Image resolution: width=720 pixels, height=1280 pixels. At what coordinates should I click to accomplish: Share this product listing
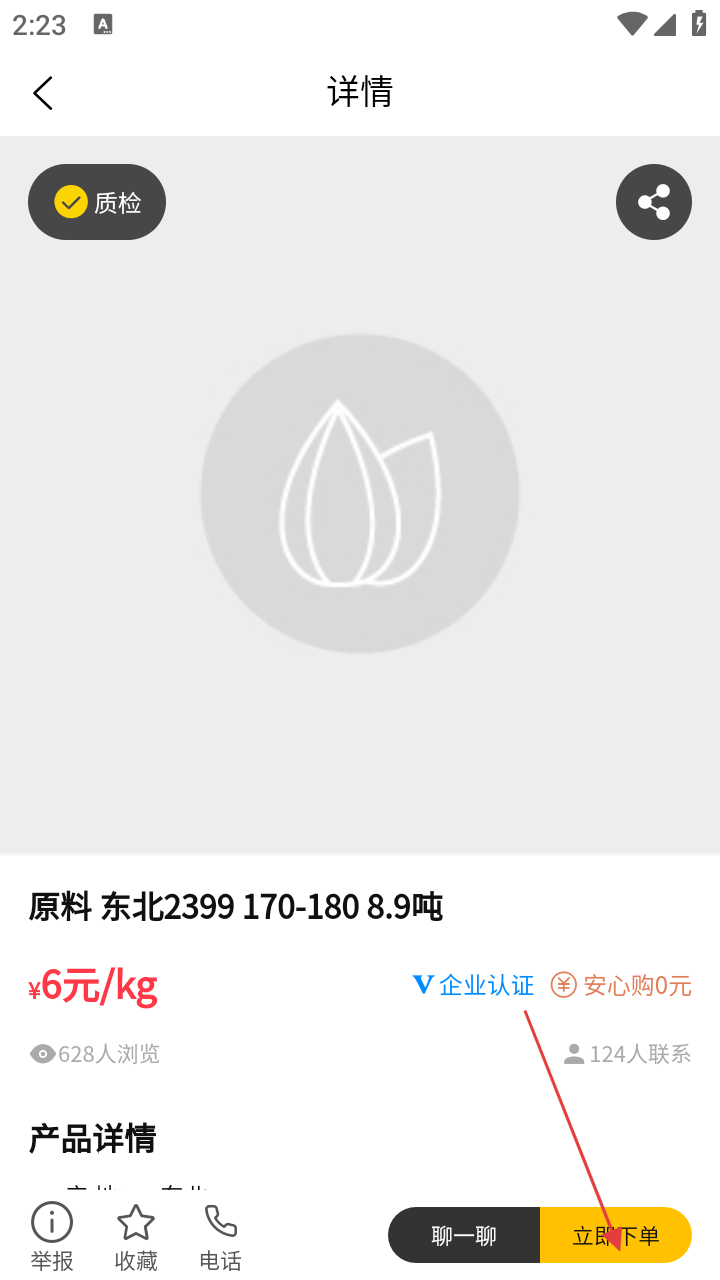coord(654,202)
